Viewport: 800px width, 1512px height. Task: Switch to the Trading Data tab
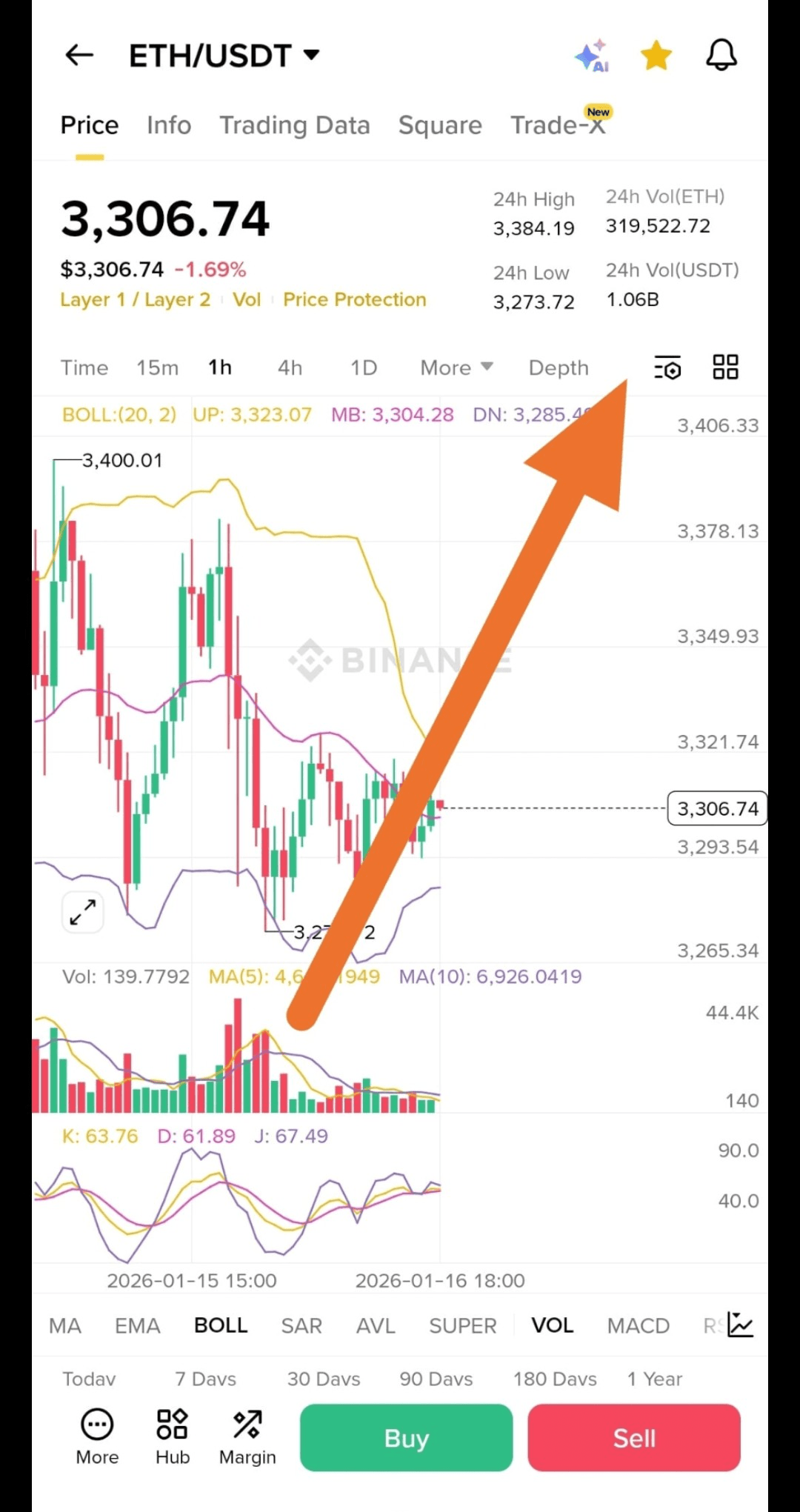pyautogui.click(x=294, y=125)
